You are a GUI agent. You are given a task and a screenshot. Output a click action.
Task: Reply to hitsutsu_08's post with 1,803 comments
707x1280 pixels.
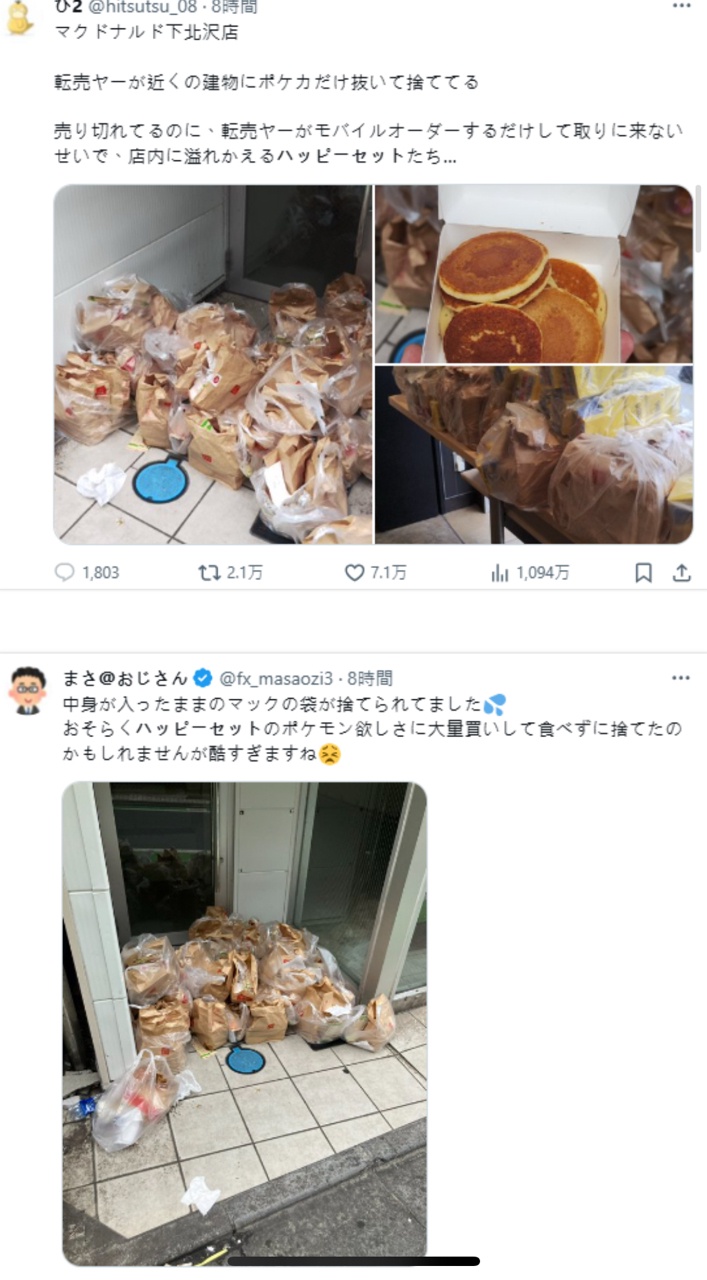(x=86, y=573)
